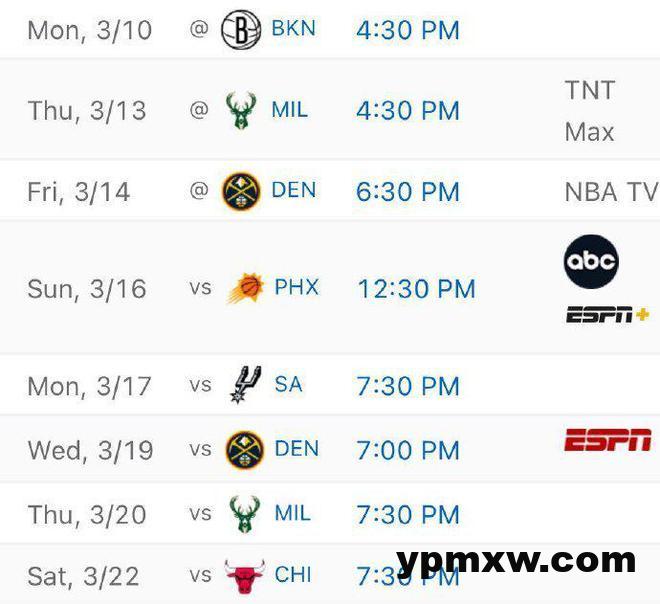Open the 4:30 PM game on Thu, 3/13

tap(407, 111)
